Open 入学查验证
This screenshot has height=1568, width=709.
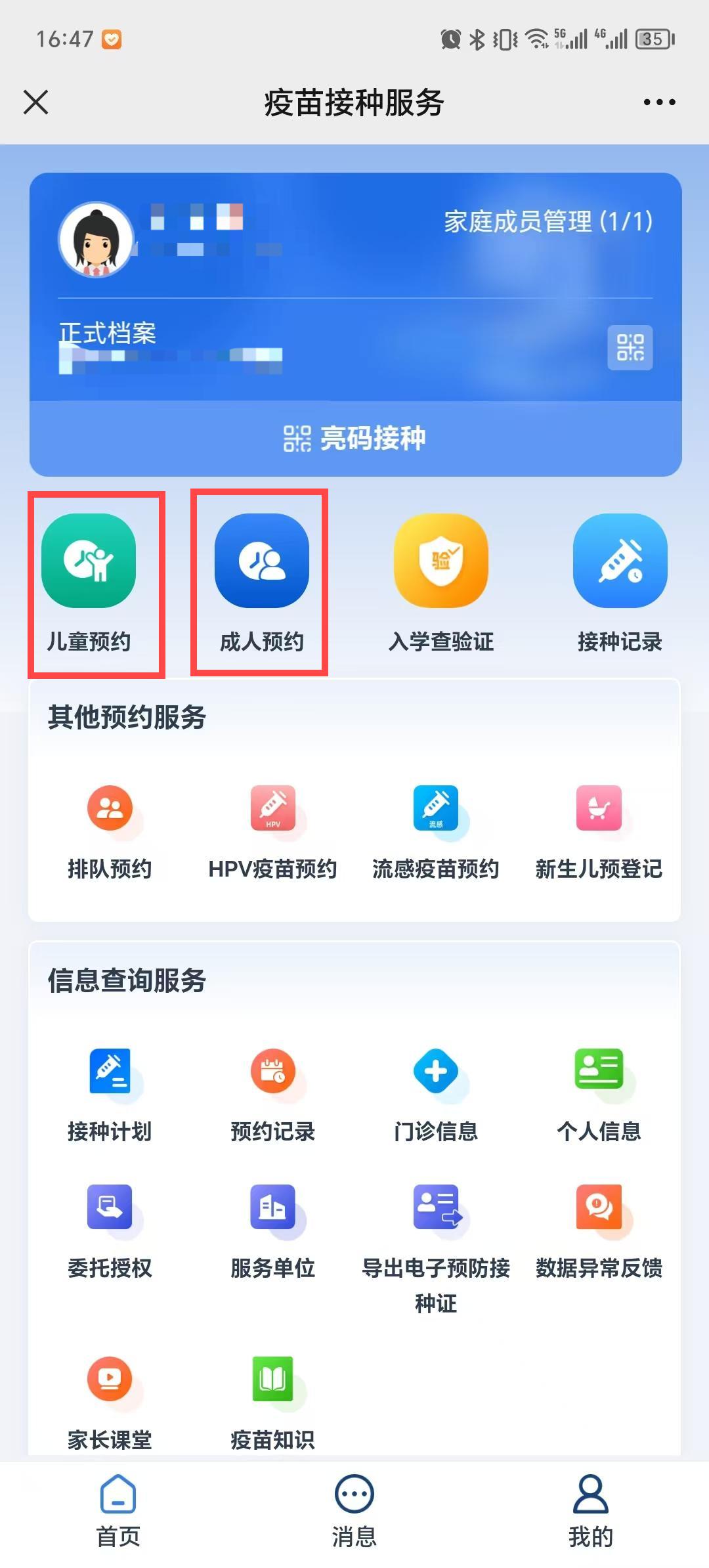(x=441, y=582)
